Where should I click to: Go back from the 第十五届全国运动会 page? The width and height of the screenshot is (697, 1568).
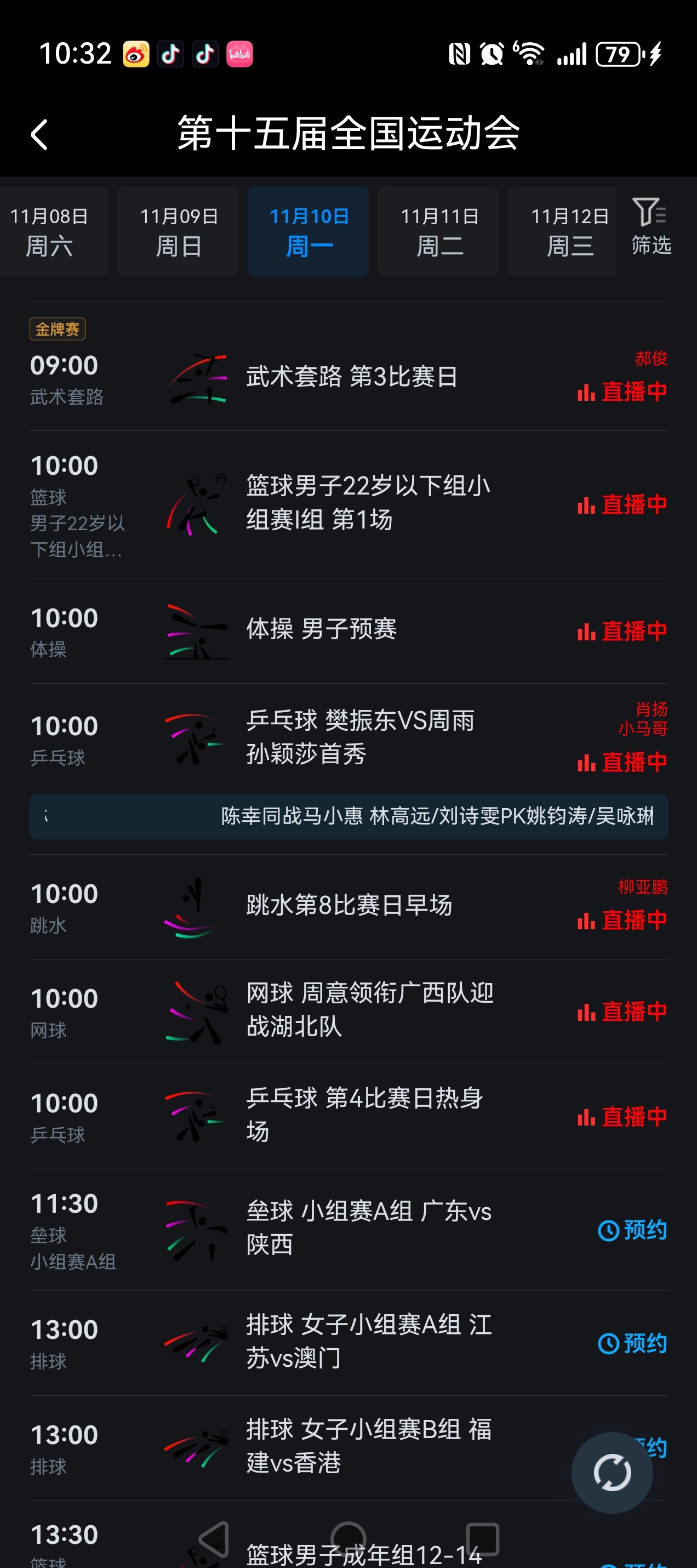pyautogui.click(x=39, y=134)
